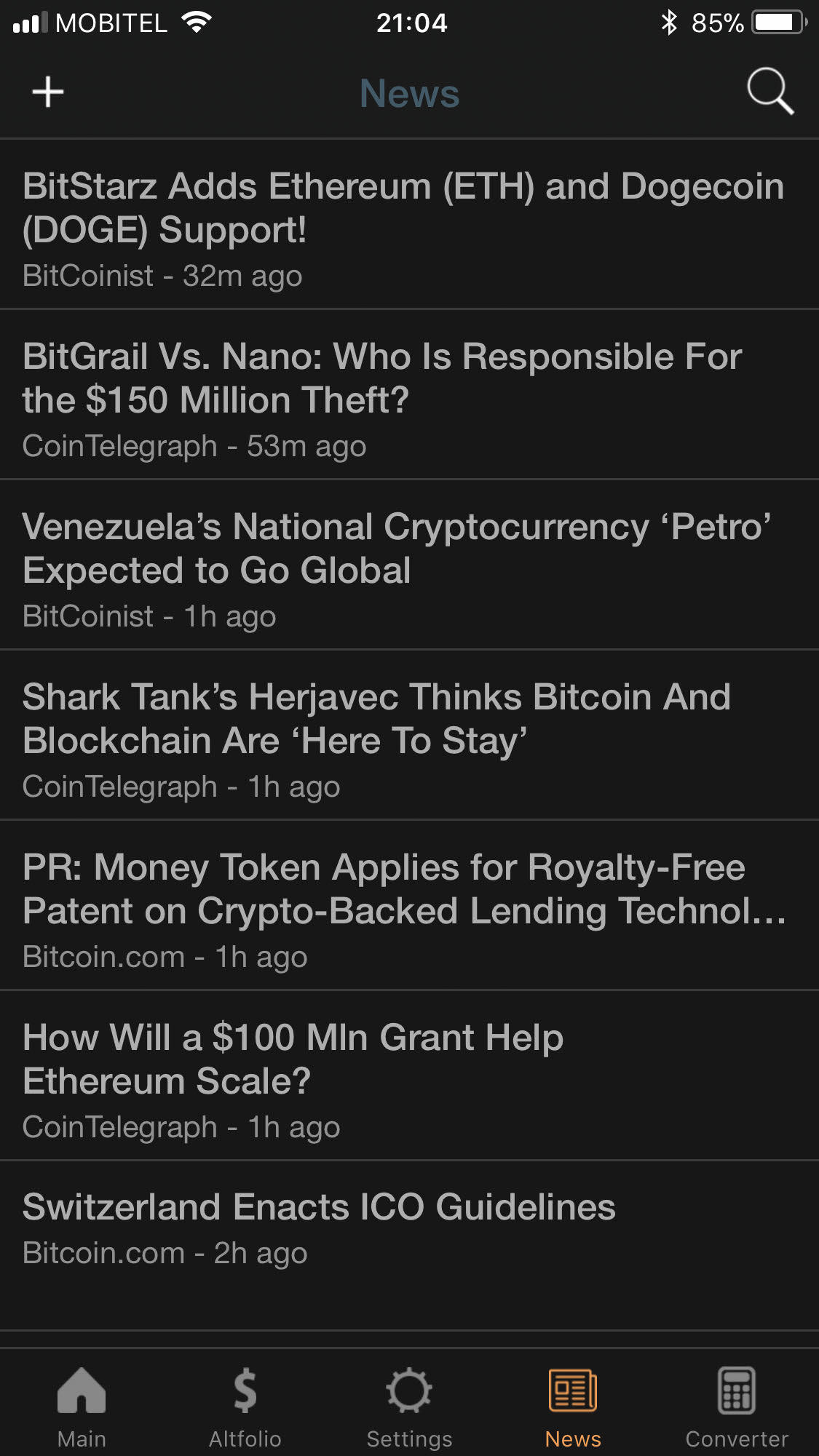The image size is (819, 1456).
Task: Open the Settings tab
Action: click(409, 1407)
